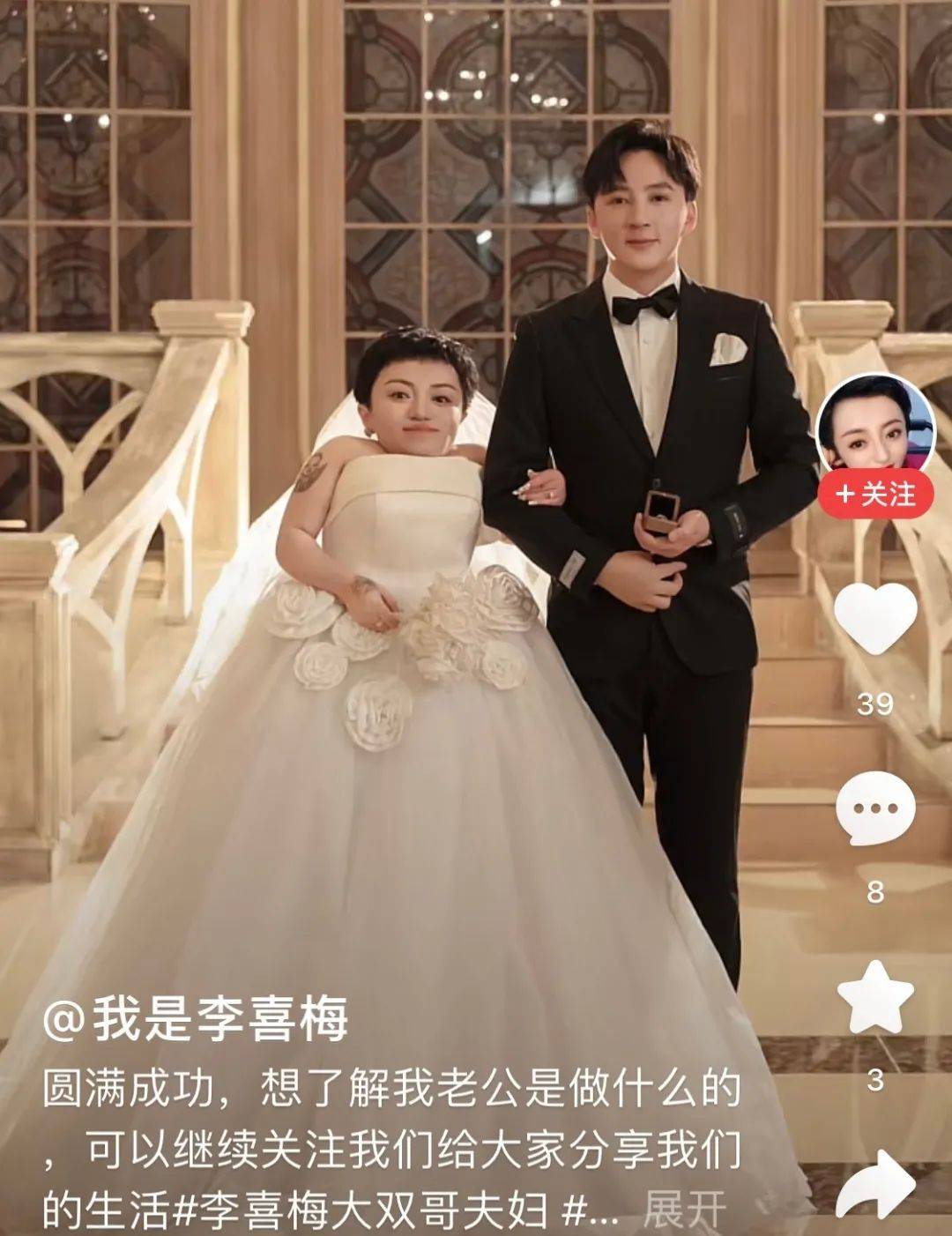The width and height of the screenshot is (952, 1236).
Task: Follow the creator with +关注
Action: coord(875,495)
